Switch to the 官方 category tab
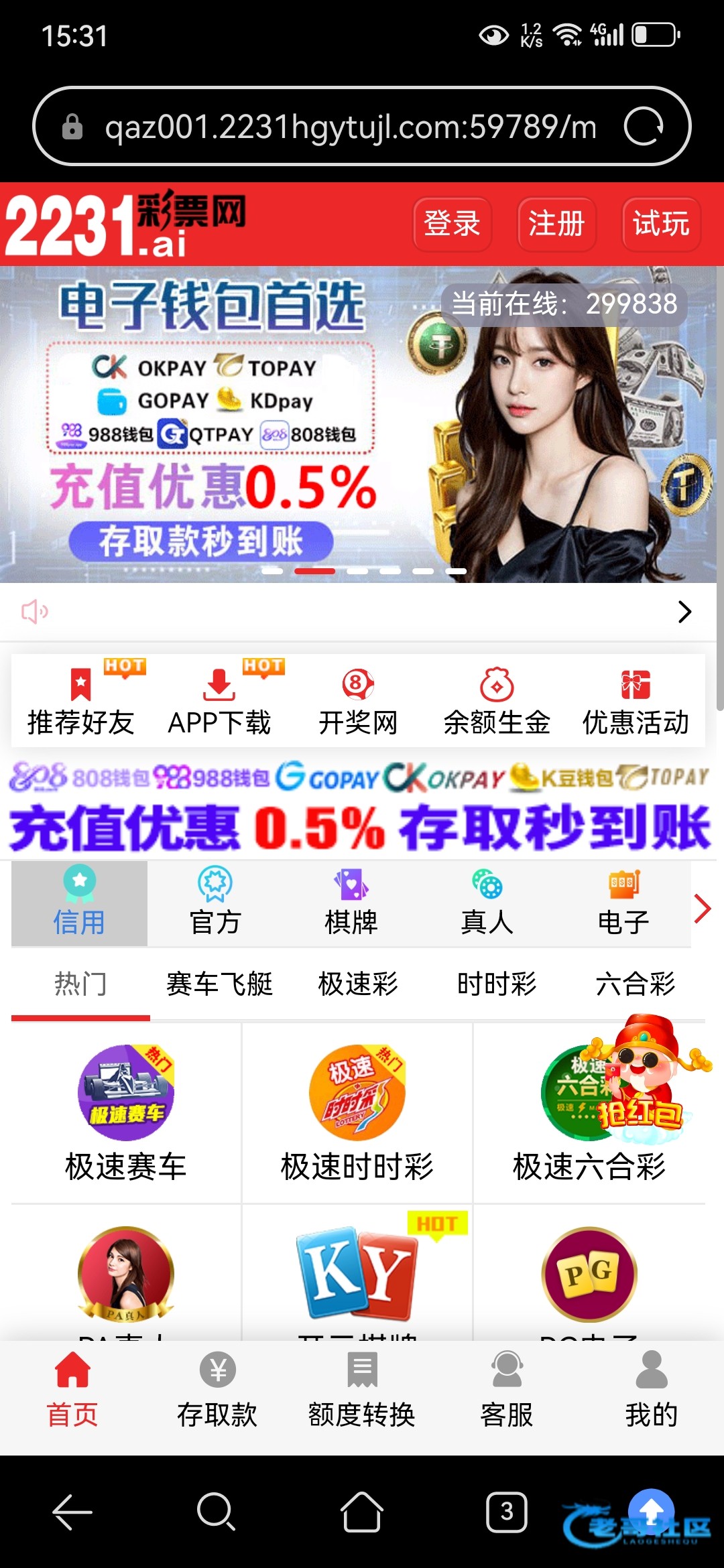Image resolution: width=724 pixels, height=1568 pixels. 215,903
